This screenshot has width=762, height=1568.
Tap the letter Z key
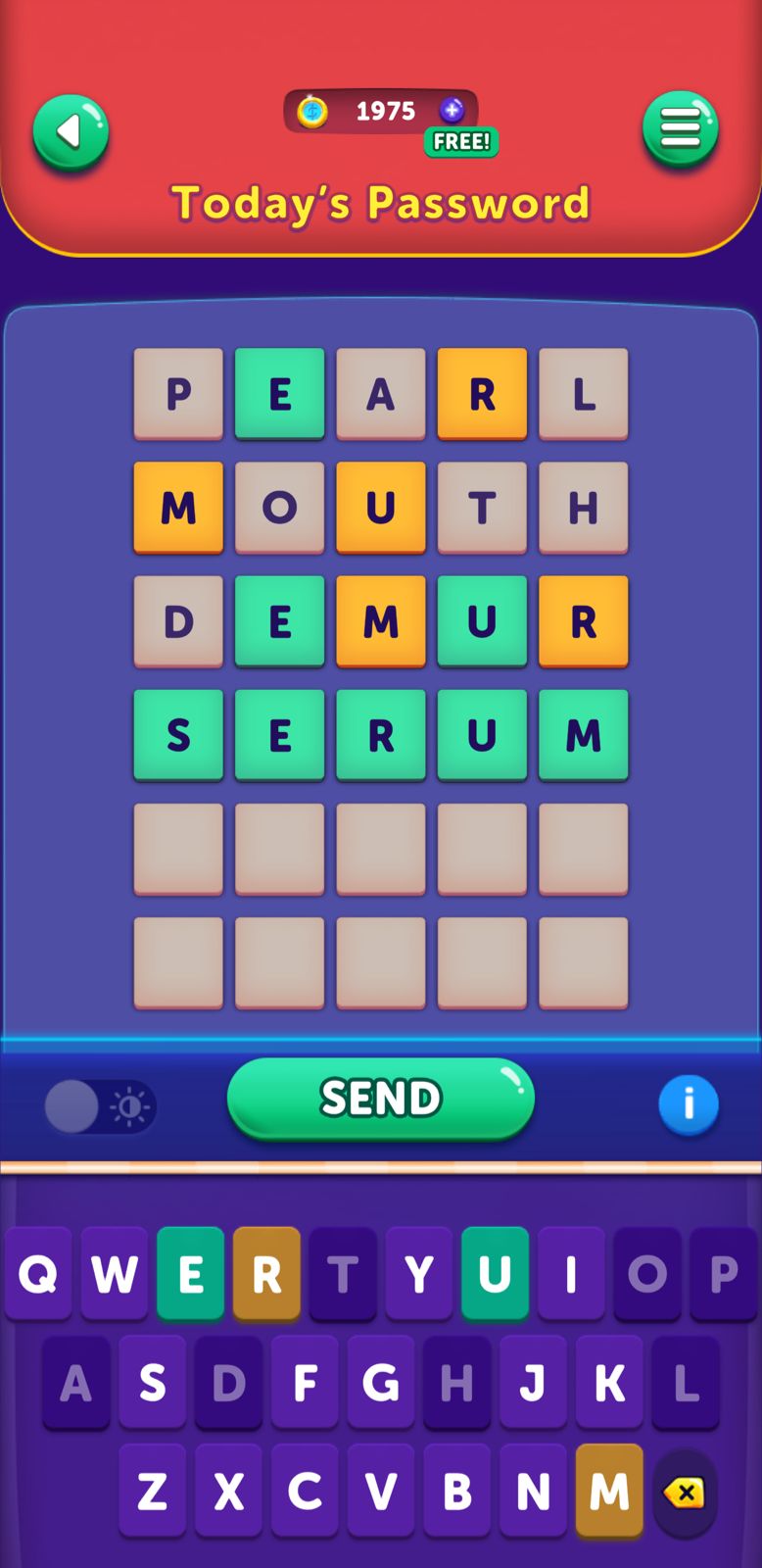click(152, 1492)
